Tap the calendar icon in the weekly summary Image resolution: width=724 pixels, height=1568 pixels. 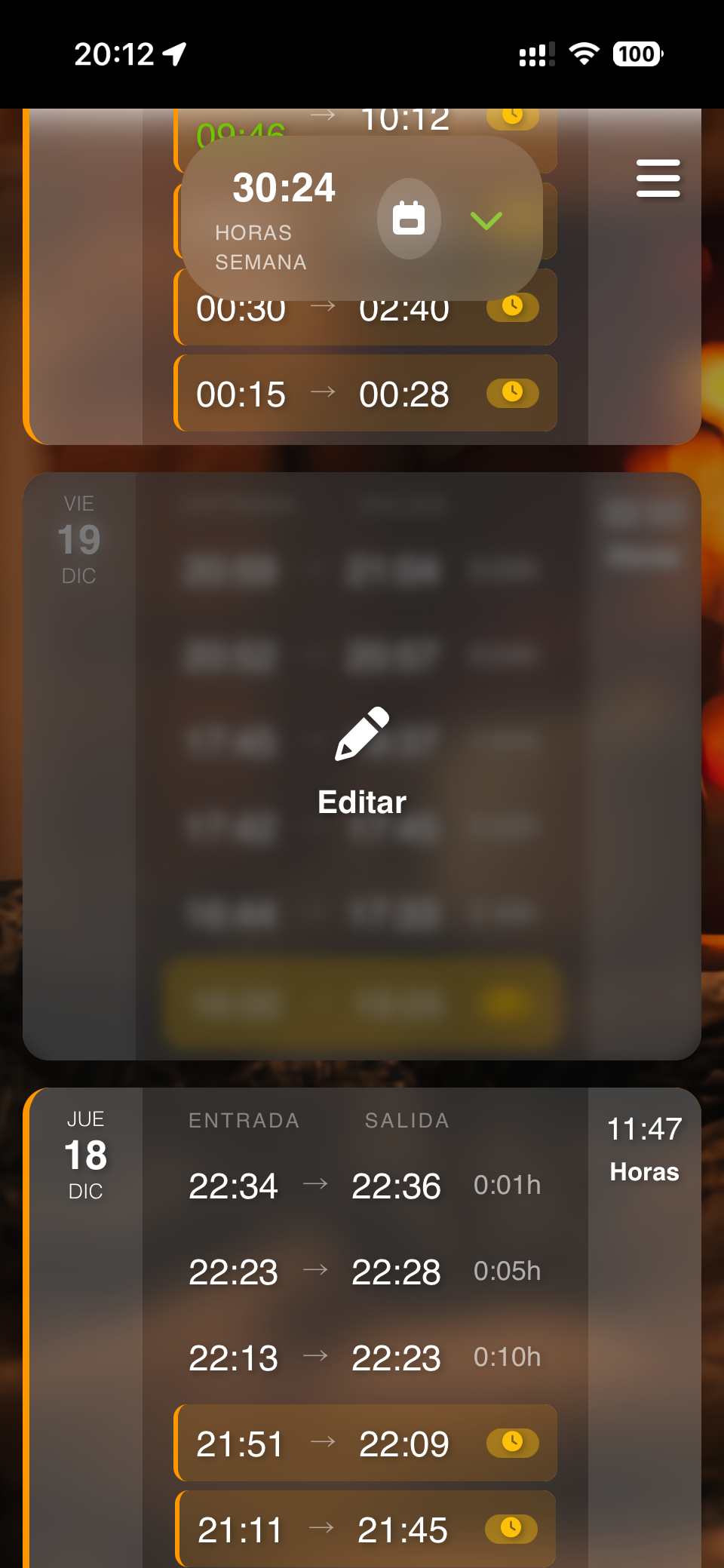[408, 218]
